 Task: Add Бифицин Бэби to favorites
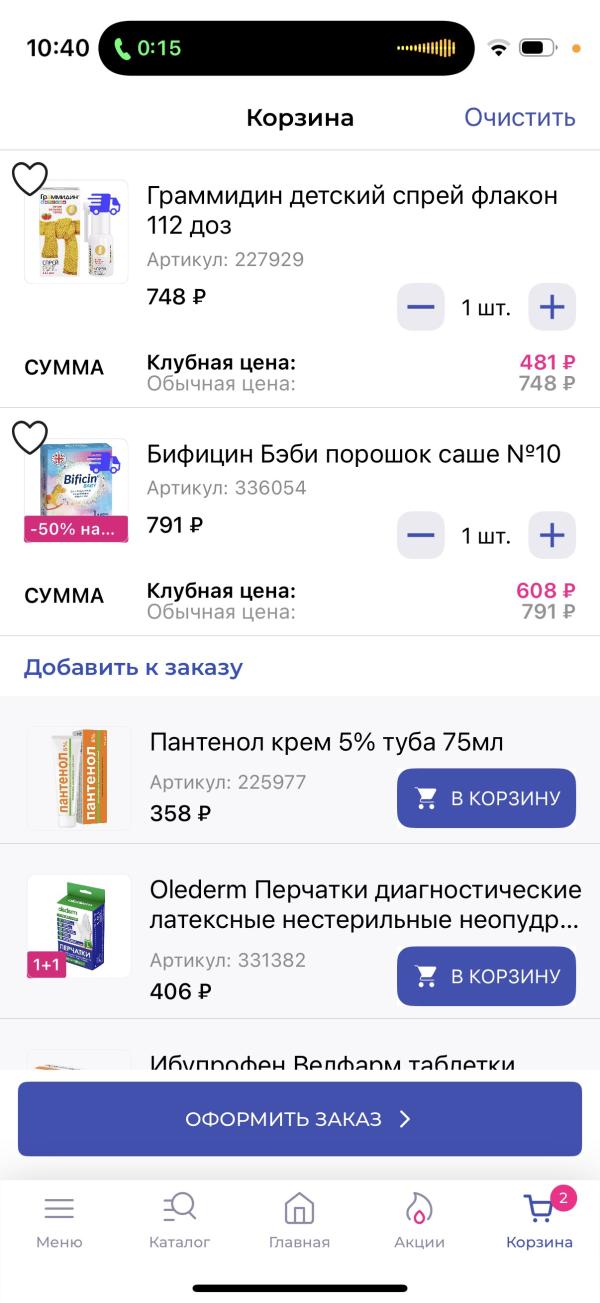click(x=30, y=437)
